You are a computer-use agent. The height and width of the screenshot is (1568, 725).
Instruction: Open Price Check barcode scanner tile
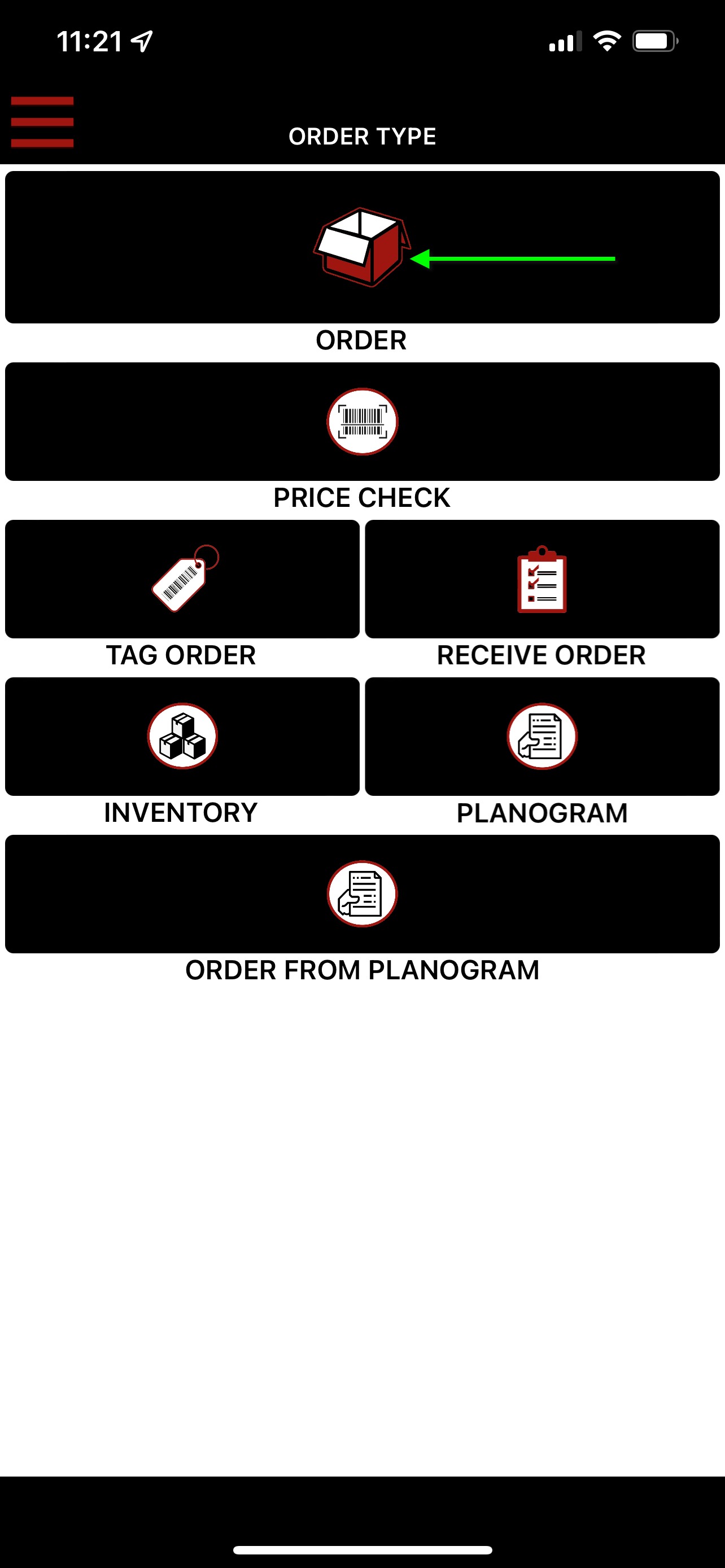[362, 421]
